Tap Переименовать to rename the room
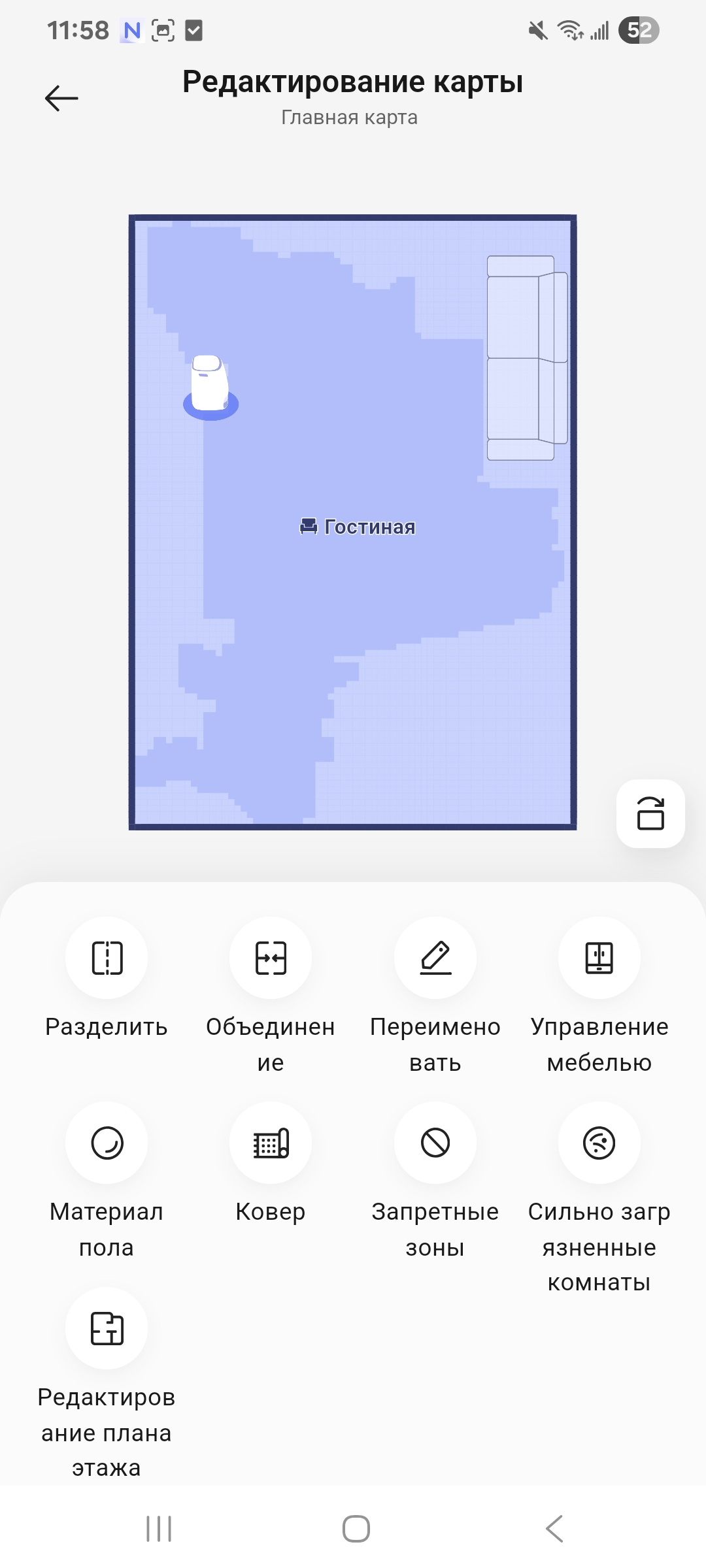 point(435,958)
